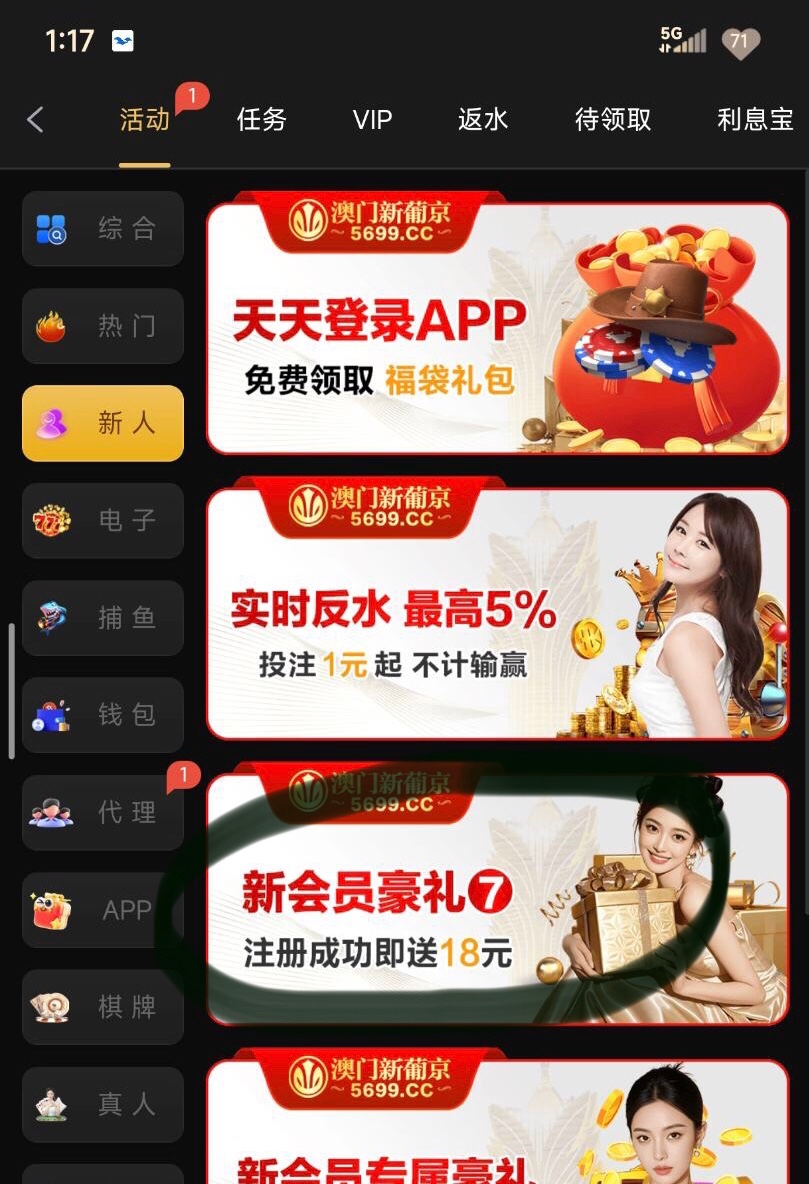Switch to the 任务 tab
Viewport: 809px width, 1184px height.
[x=261, y=120]
